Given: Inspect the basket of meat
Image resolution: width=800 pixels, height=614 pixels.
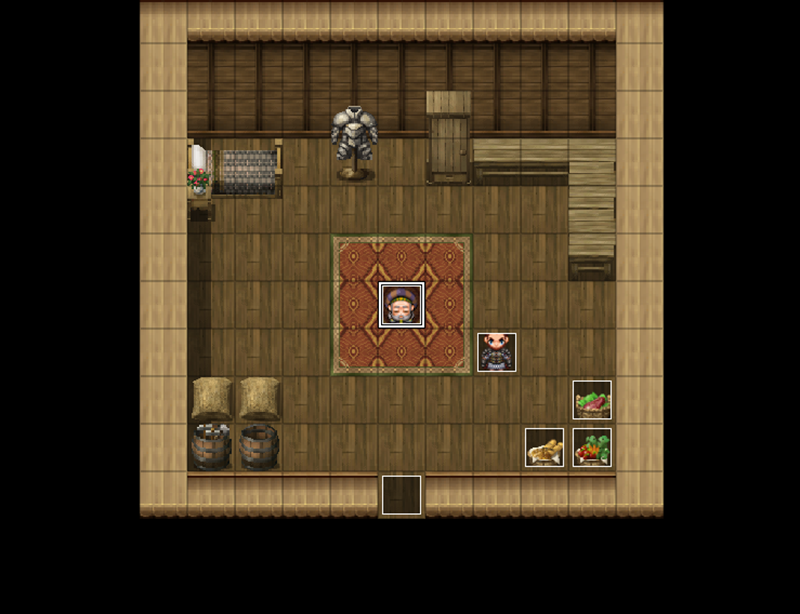Looking at the screenshot, I should (592, 400).
